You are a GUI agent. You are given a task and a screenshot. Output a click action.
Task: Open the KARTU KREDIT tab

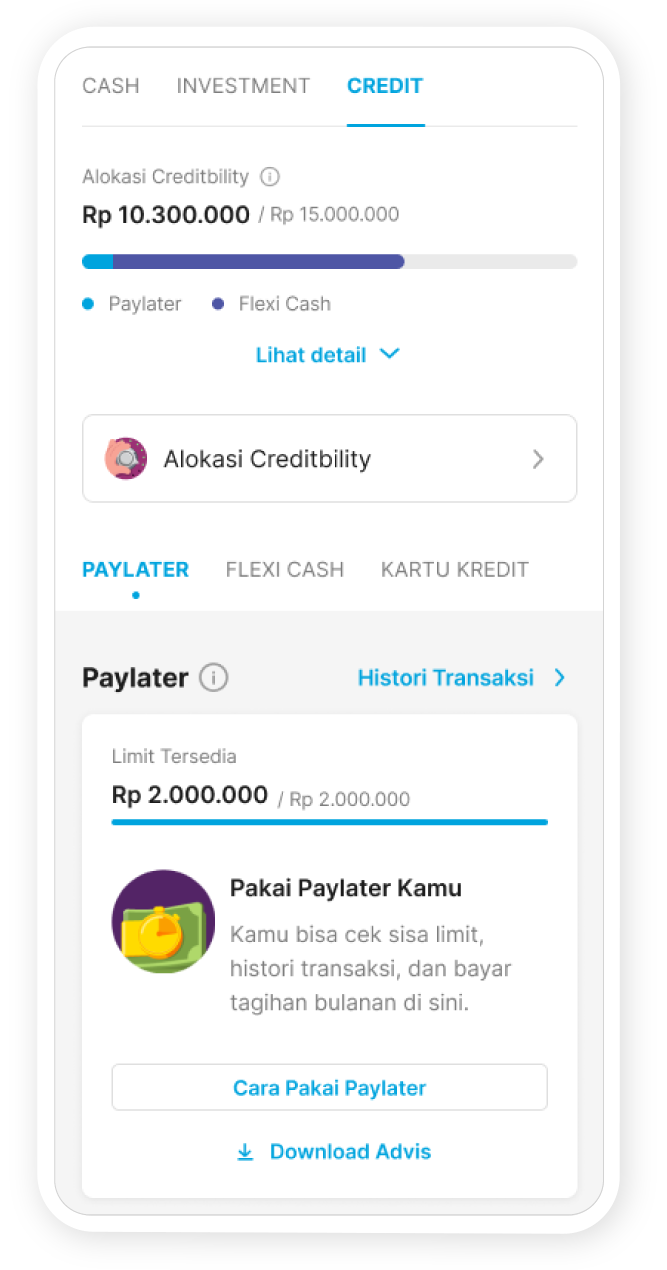click(455, 570)
